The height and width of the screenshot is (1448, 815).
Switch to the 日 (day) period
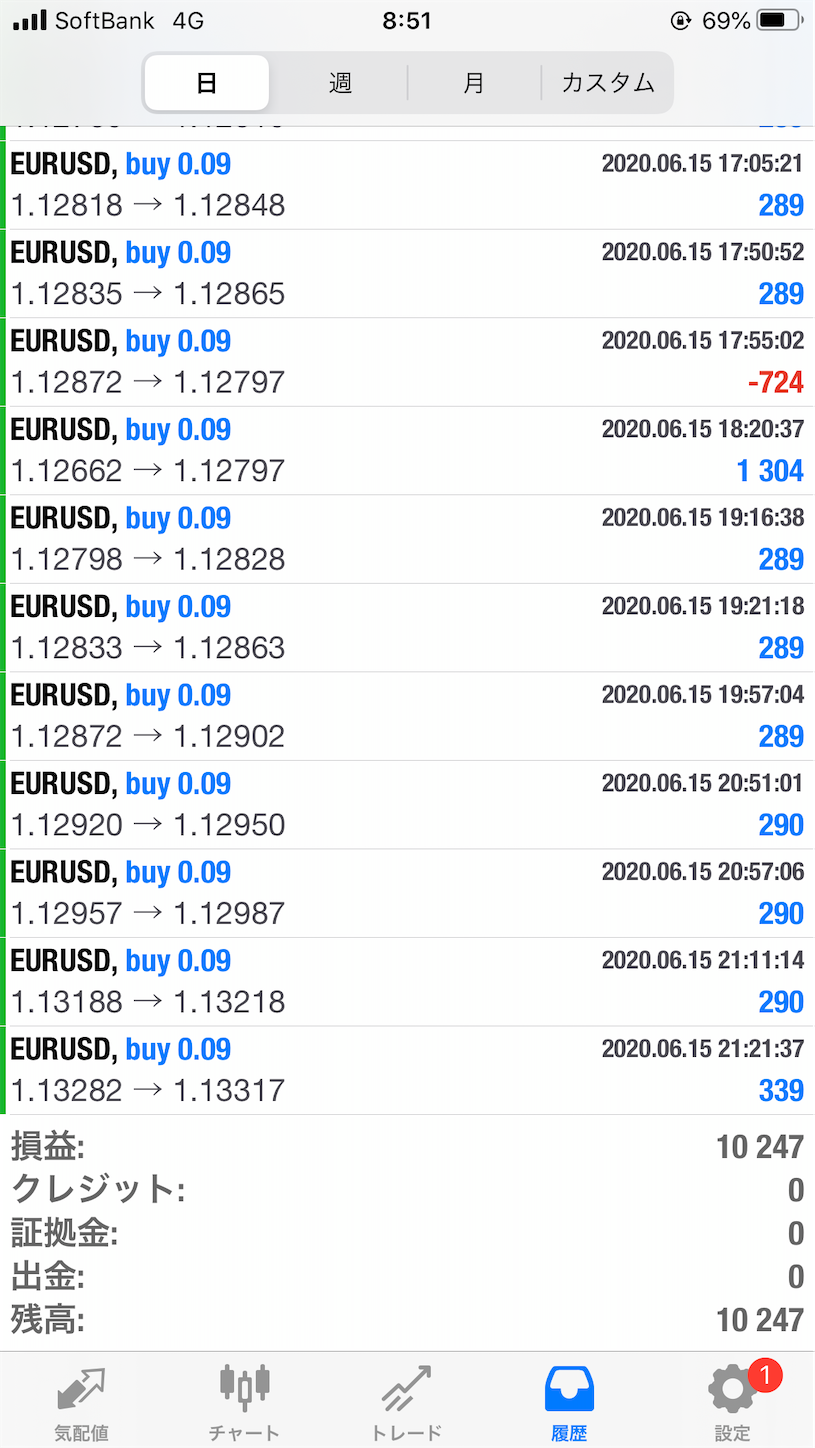[x=207, y=83]
